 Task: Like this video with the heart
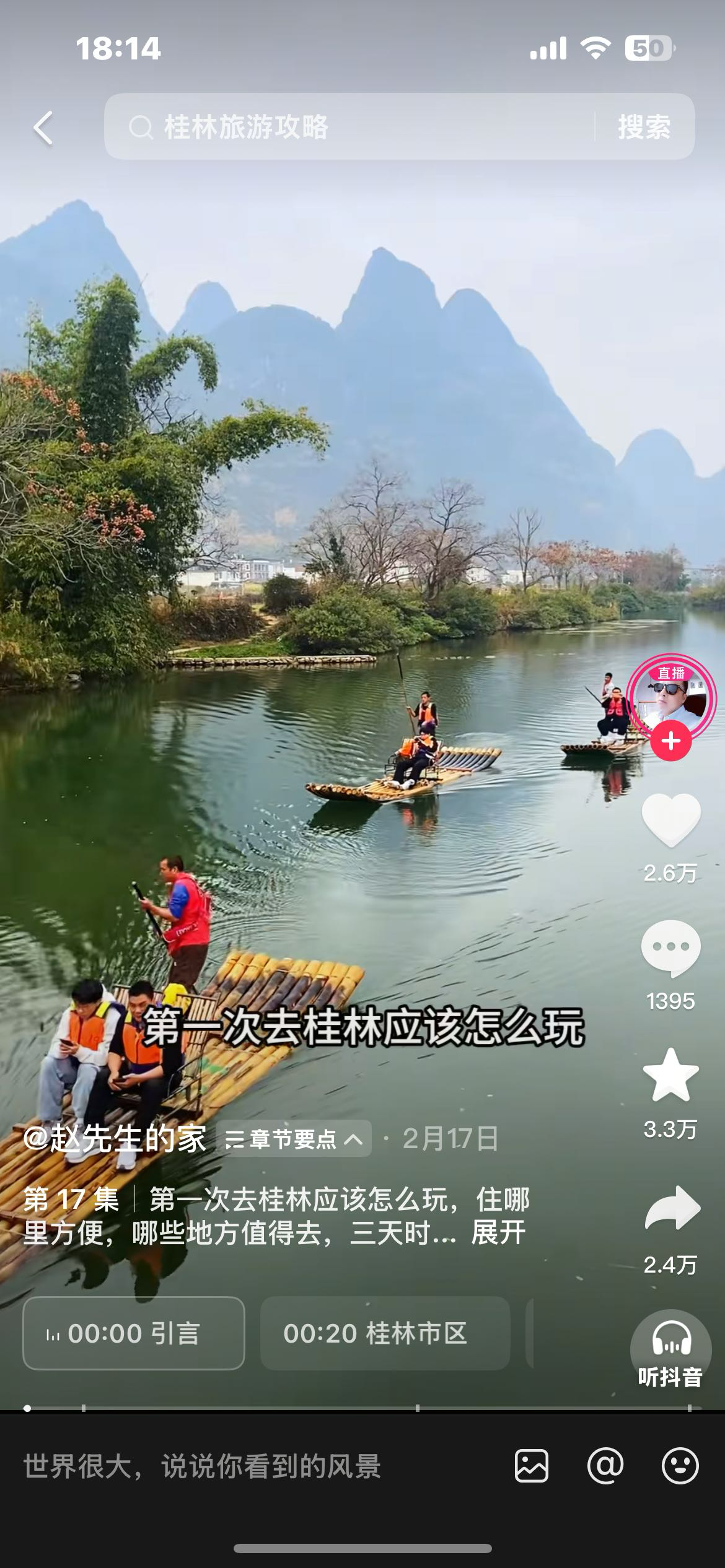[670, 821]
